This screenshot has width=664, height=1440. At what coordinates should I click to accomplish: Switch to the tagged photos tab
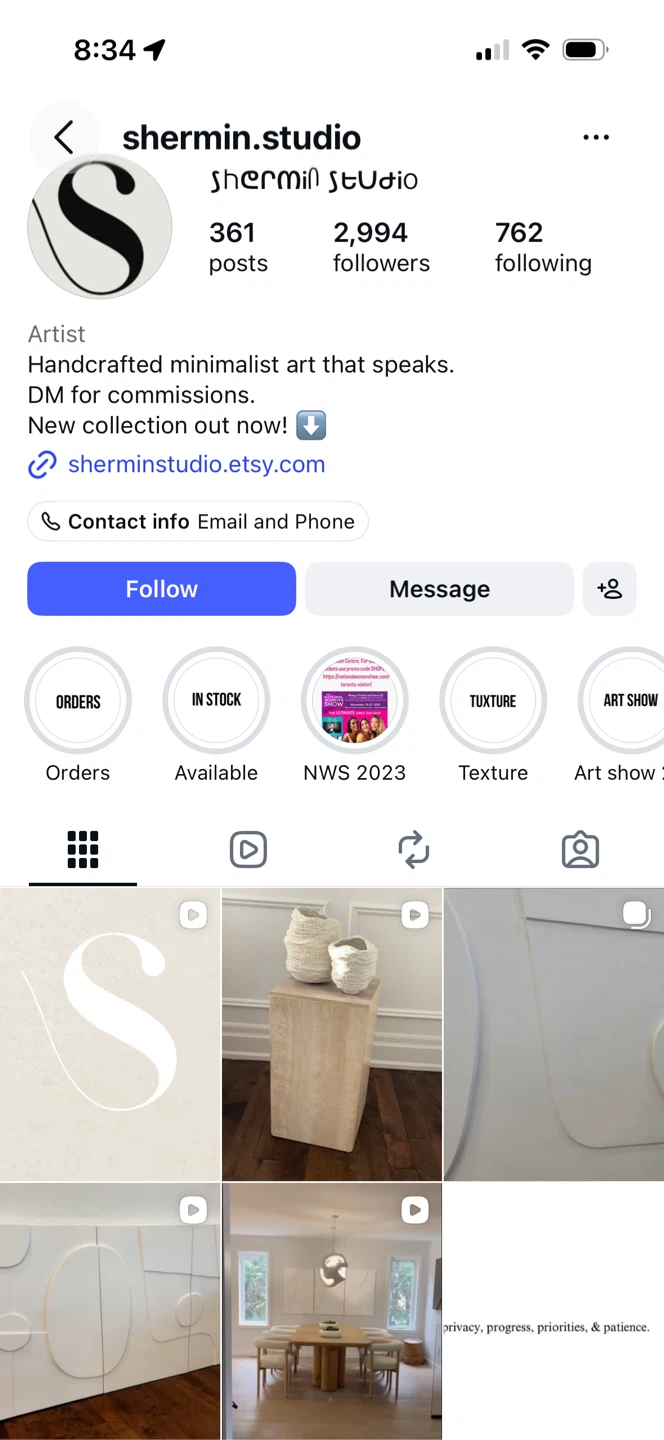580,850
